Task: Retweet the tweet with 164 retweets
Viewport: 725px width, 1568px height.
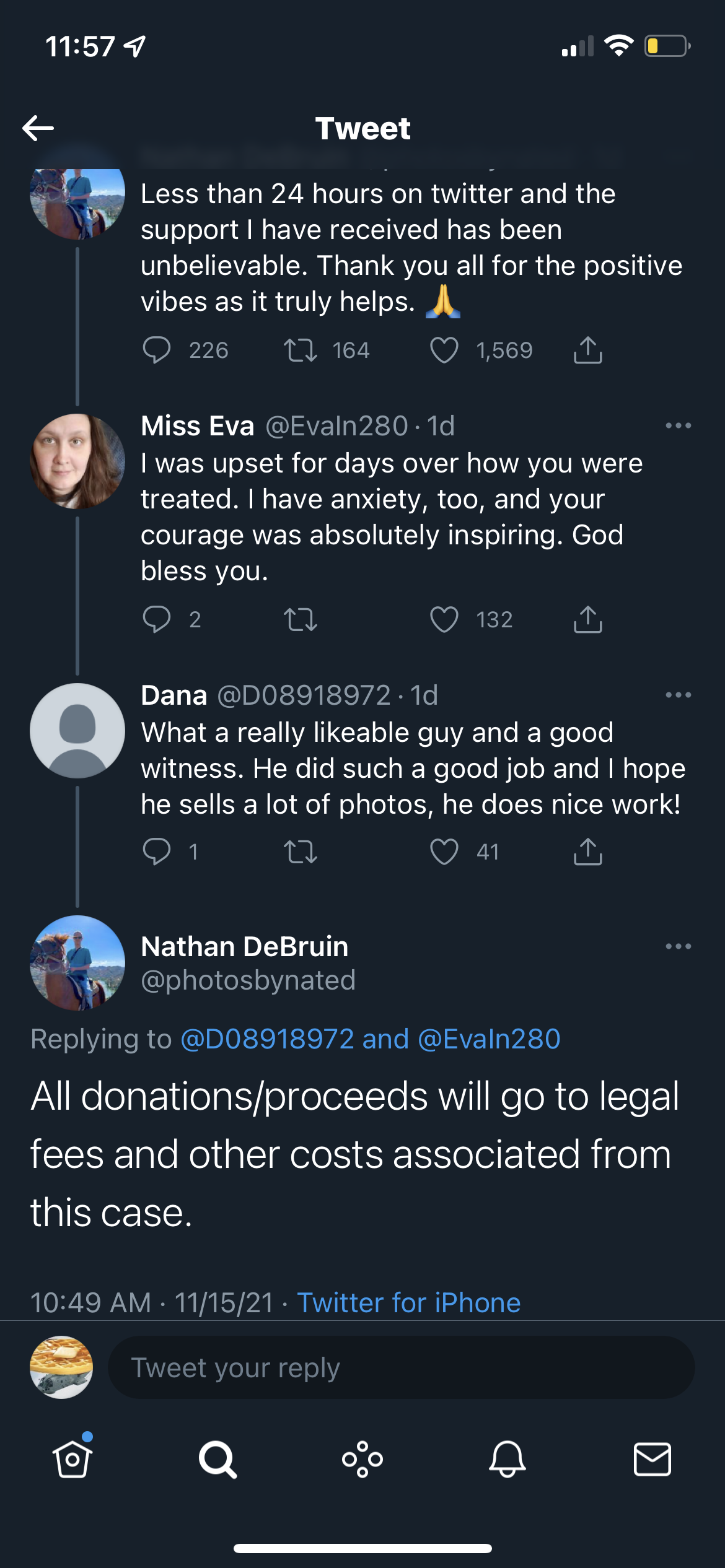Action: tap(301, 351)
